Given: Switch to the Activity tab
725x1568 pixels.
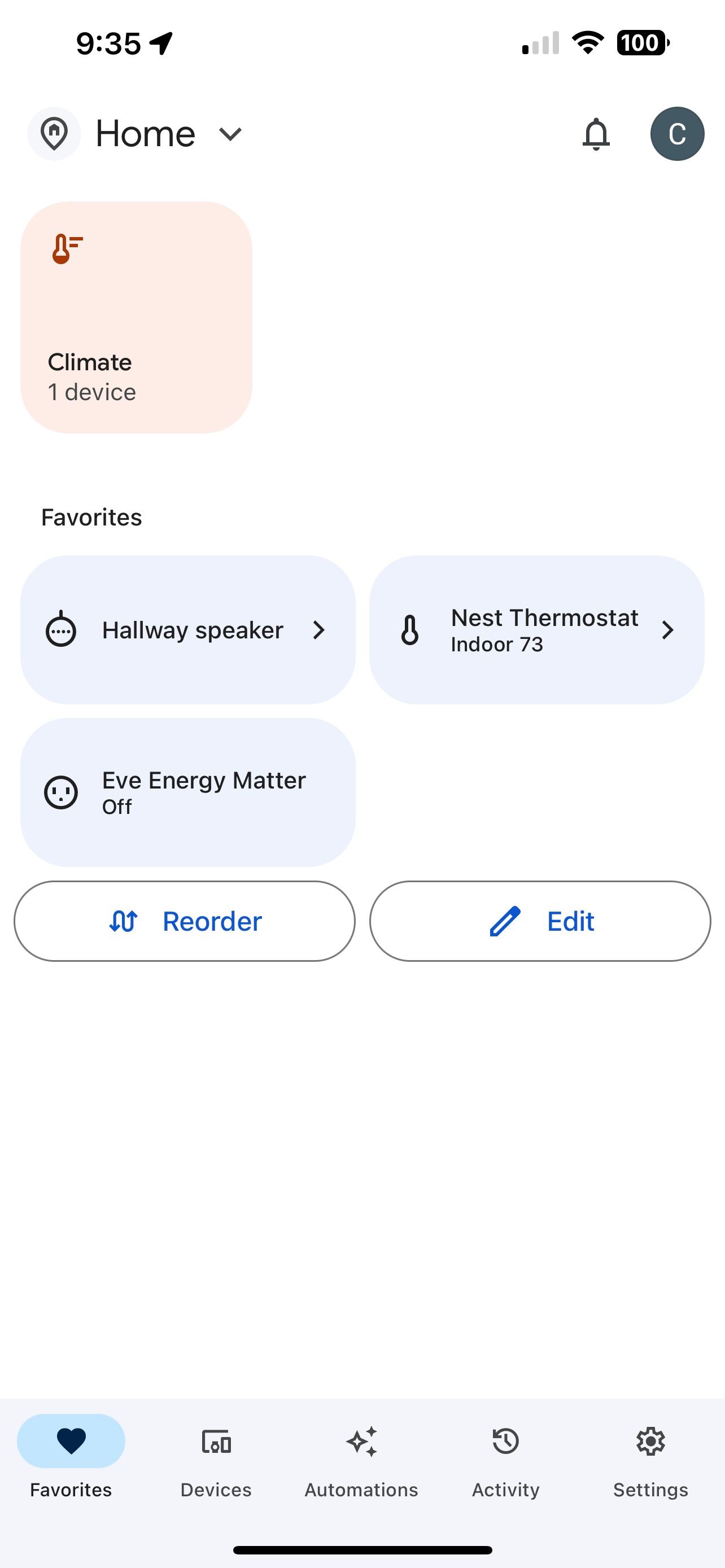Looking at the screenshot, I should pyautogui.click(x=505, y=1457).
